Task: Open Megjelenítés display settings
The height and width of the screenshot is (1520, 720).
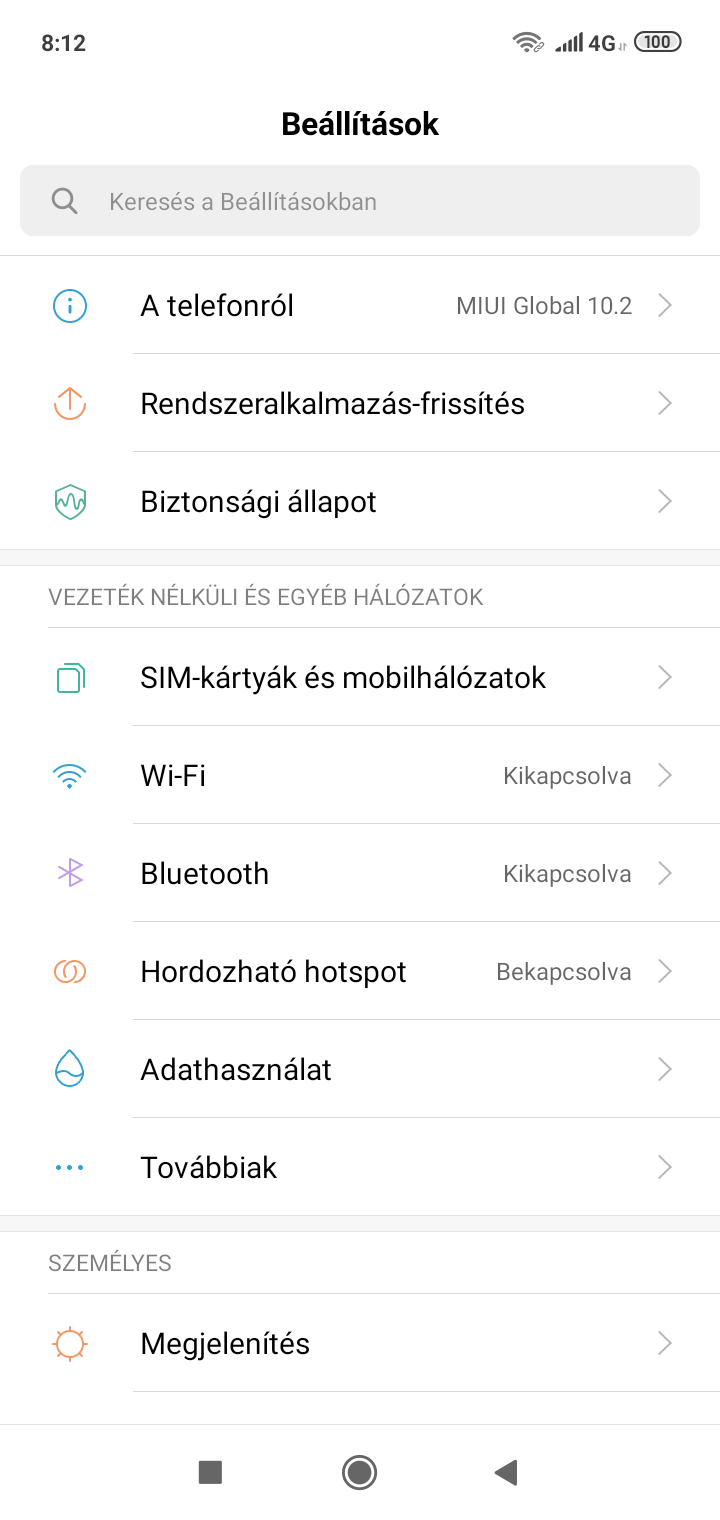Action: [360, 1344]
